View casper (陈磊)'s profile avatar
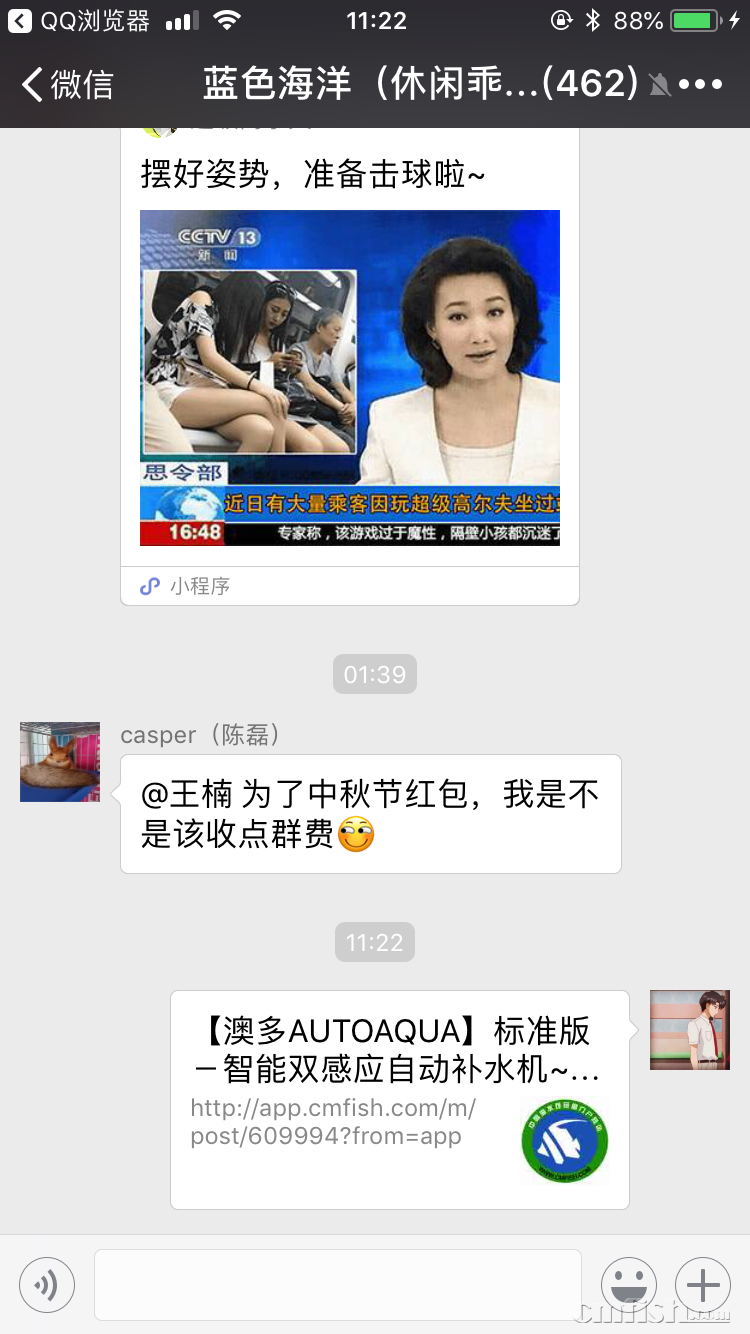750x1334 pixels. pyautogui.click(x=60, y=762)
